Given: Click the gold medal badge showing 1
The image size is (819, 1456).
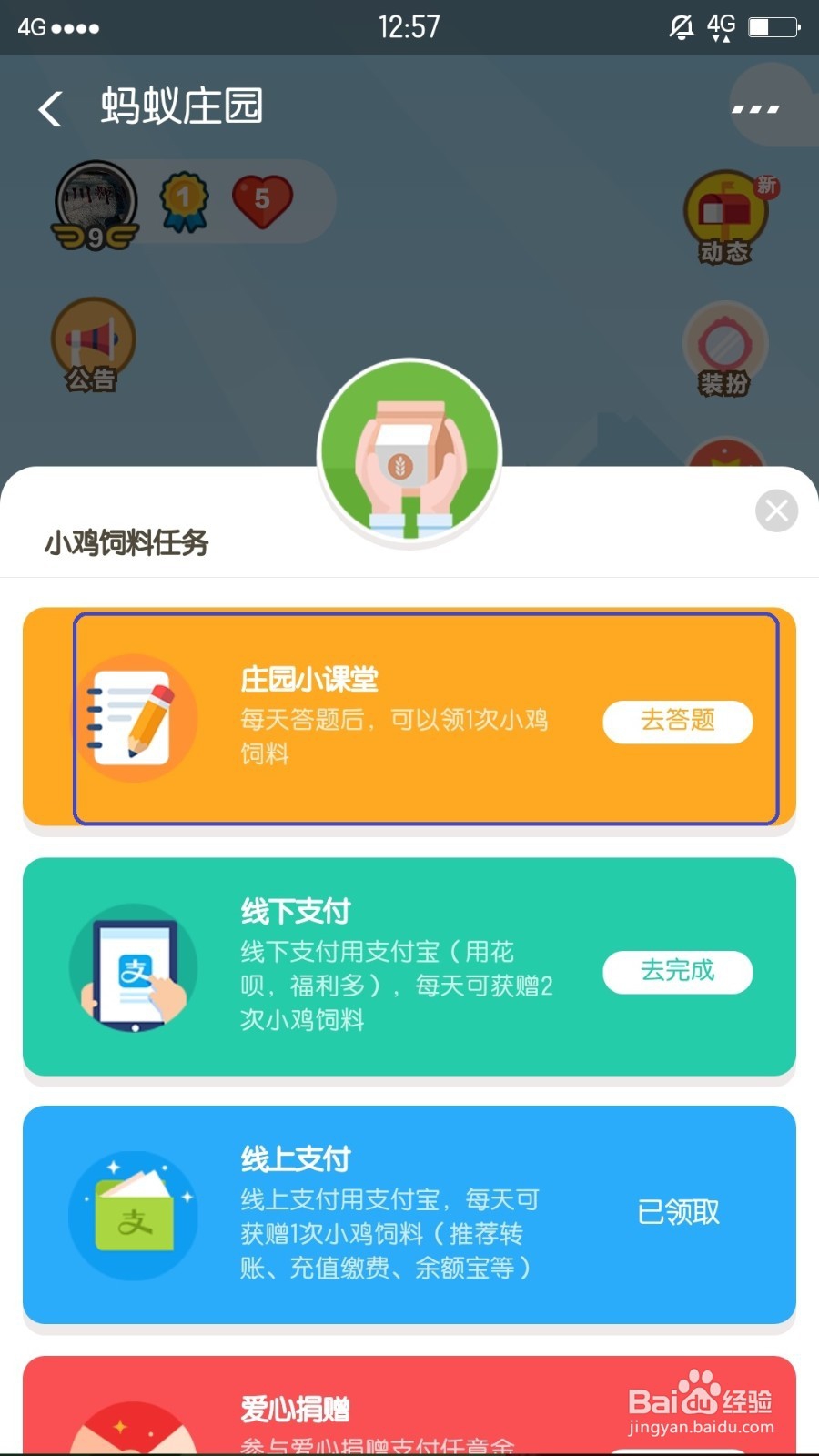Looking at the screenshot, I should [x=181, y=196].
